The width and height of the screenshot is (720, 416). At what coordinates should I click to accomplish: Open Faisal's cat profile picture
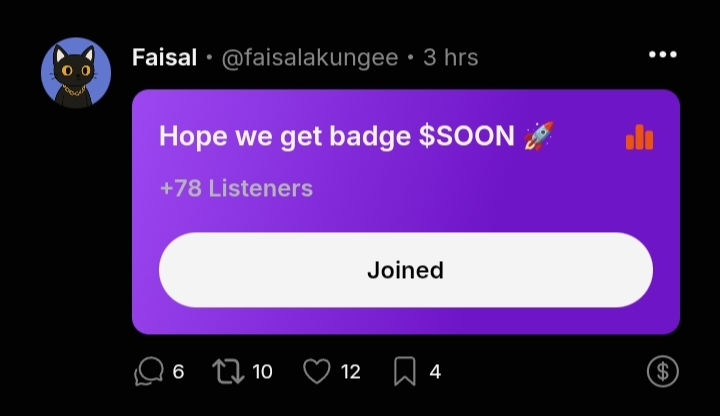click(76, 73)
